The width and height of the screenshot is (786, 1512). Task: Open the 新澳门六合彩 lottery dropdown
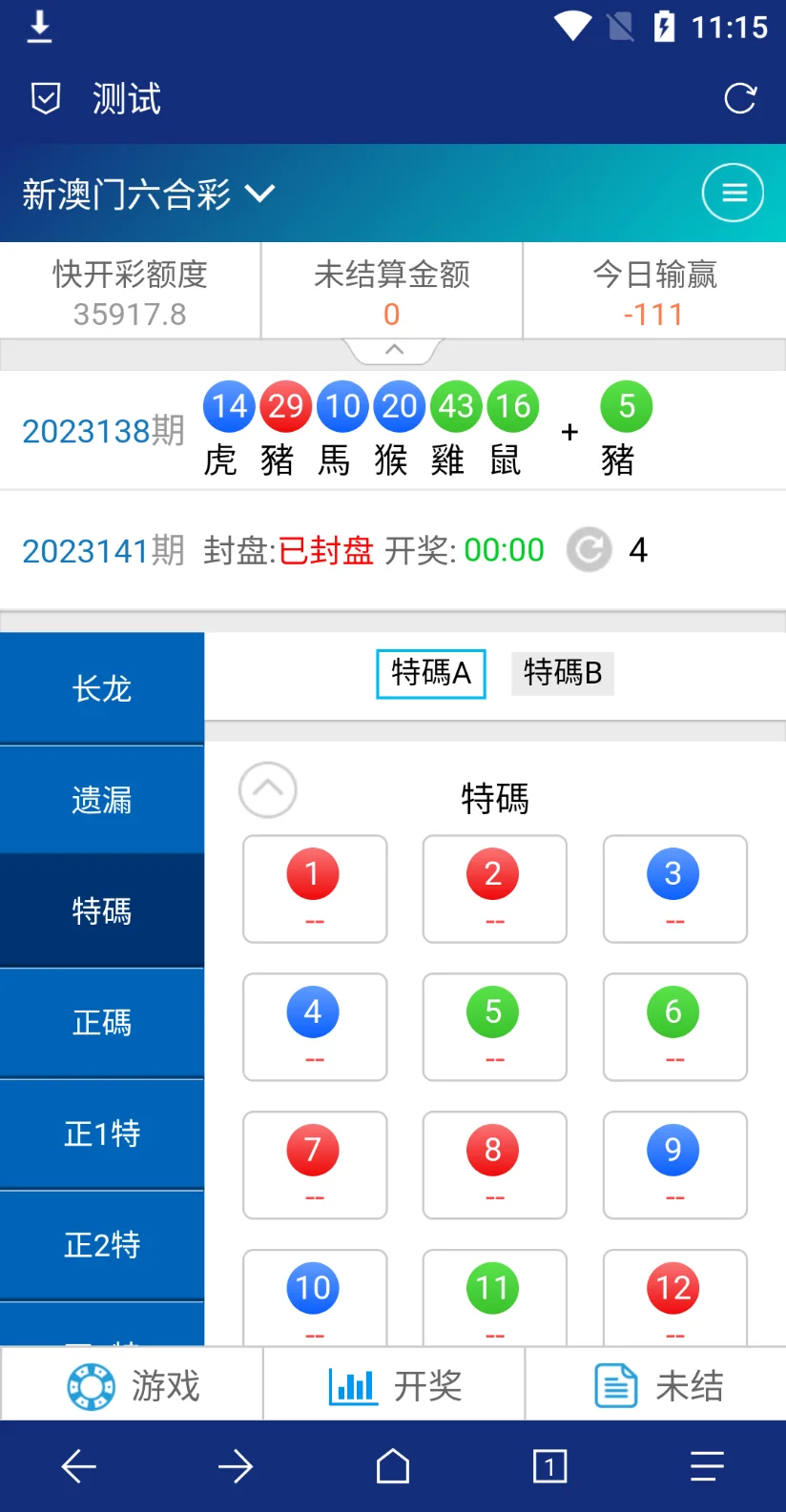point(149,194)
